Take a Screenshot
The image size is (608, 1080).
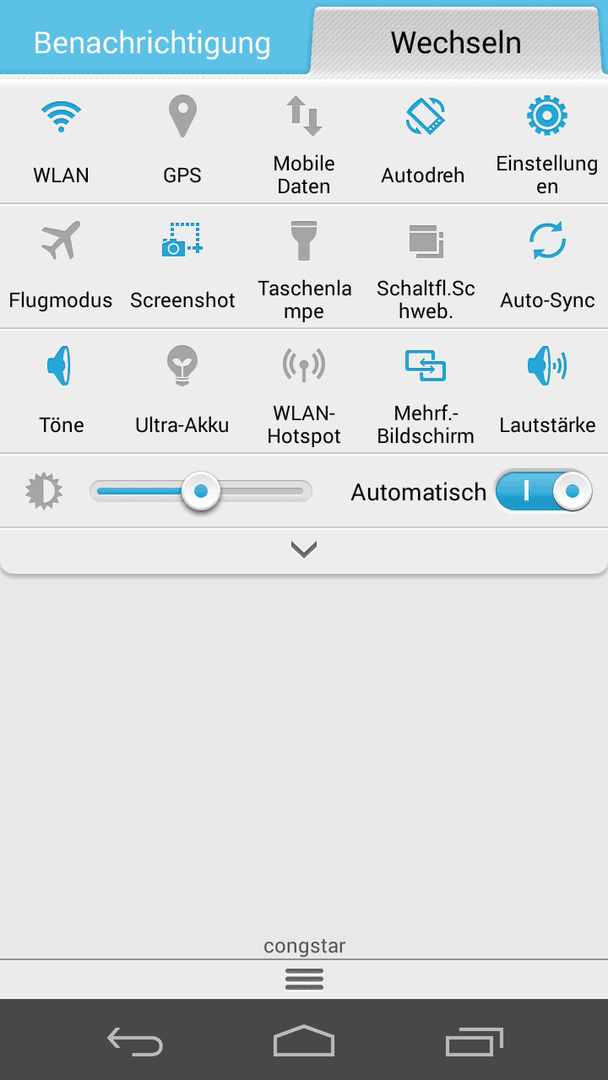coord(182,267)
